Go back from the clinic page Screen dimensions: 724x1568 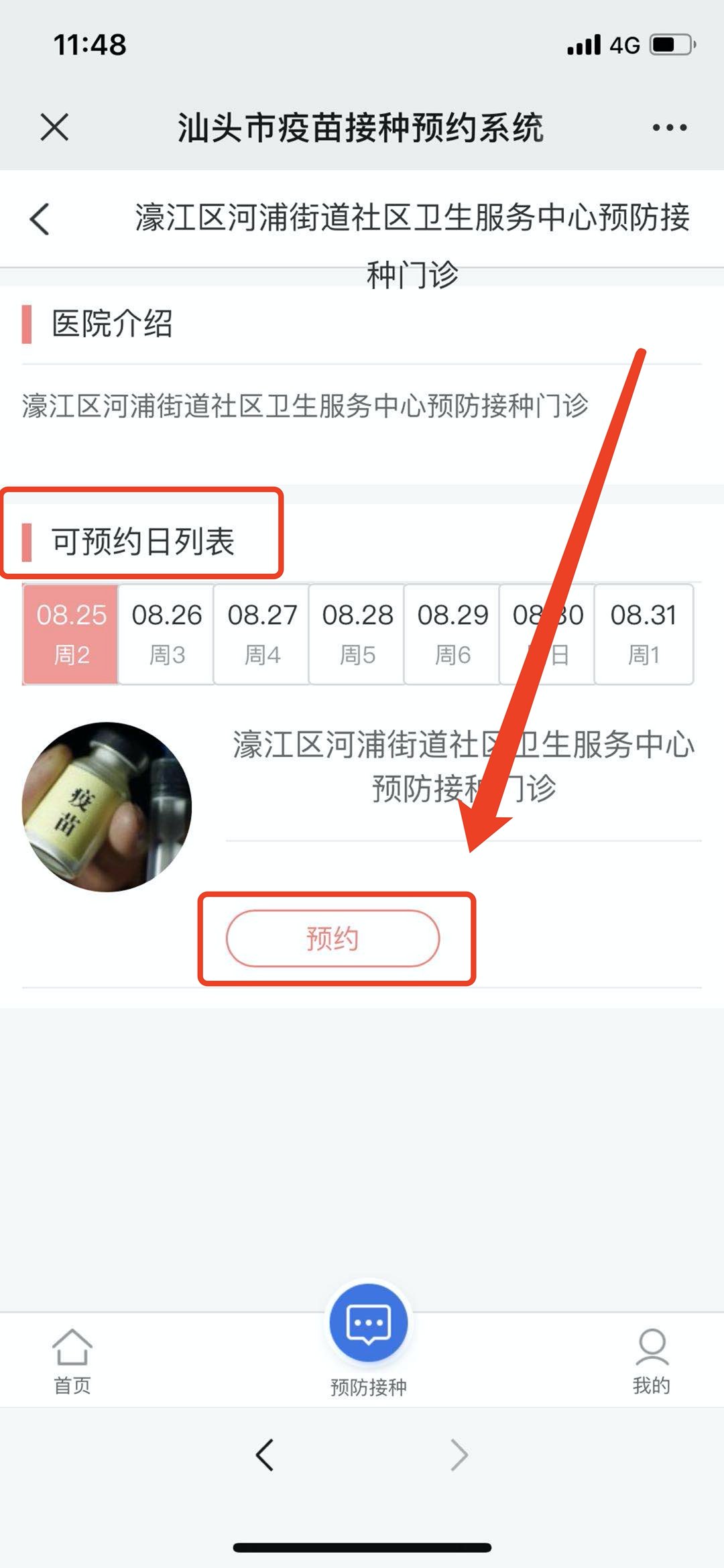[x=40, y=219]
